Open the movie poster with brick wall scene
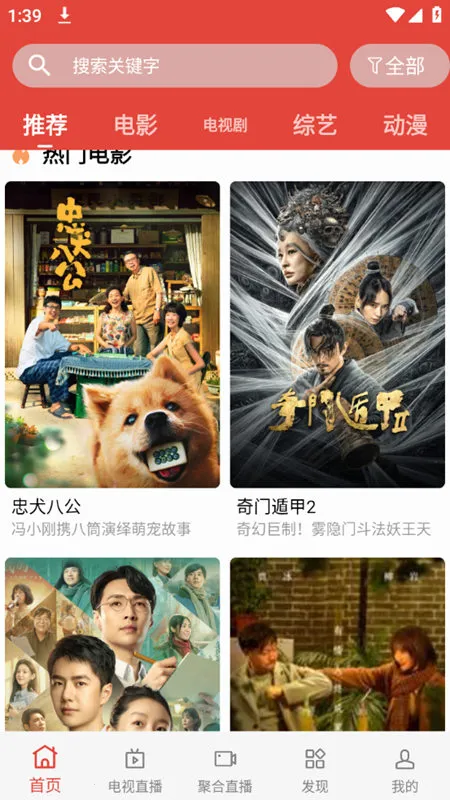This screenshot has height=800, width=450. point(337,644)
